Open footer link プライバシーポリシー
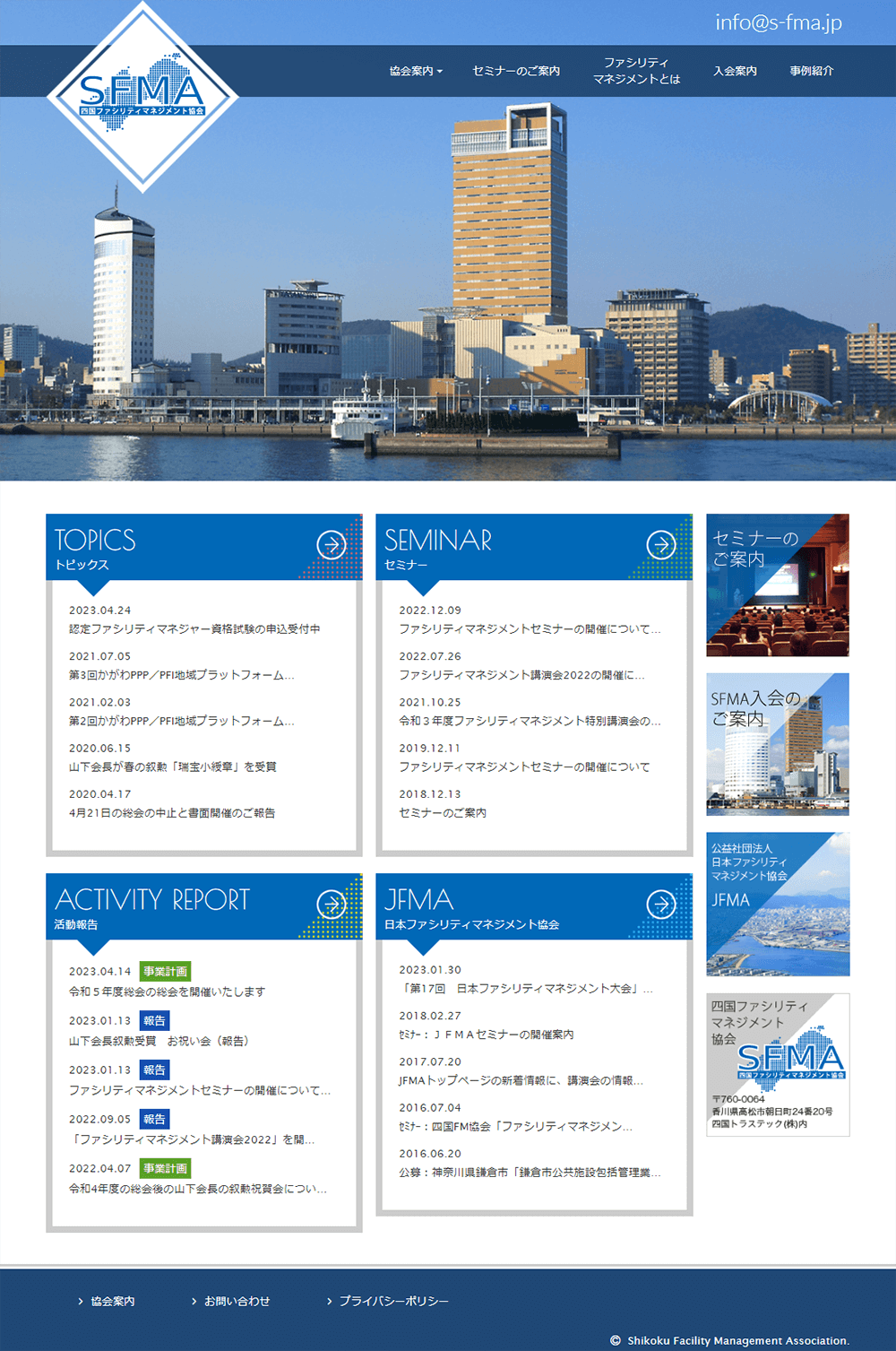Viewport: 896px width, 1351px height. 393,1302
